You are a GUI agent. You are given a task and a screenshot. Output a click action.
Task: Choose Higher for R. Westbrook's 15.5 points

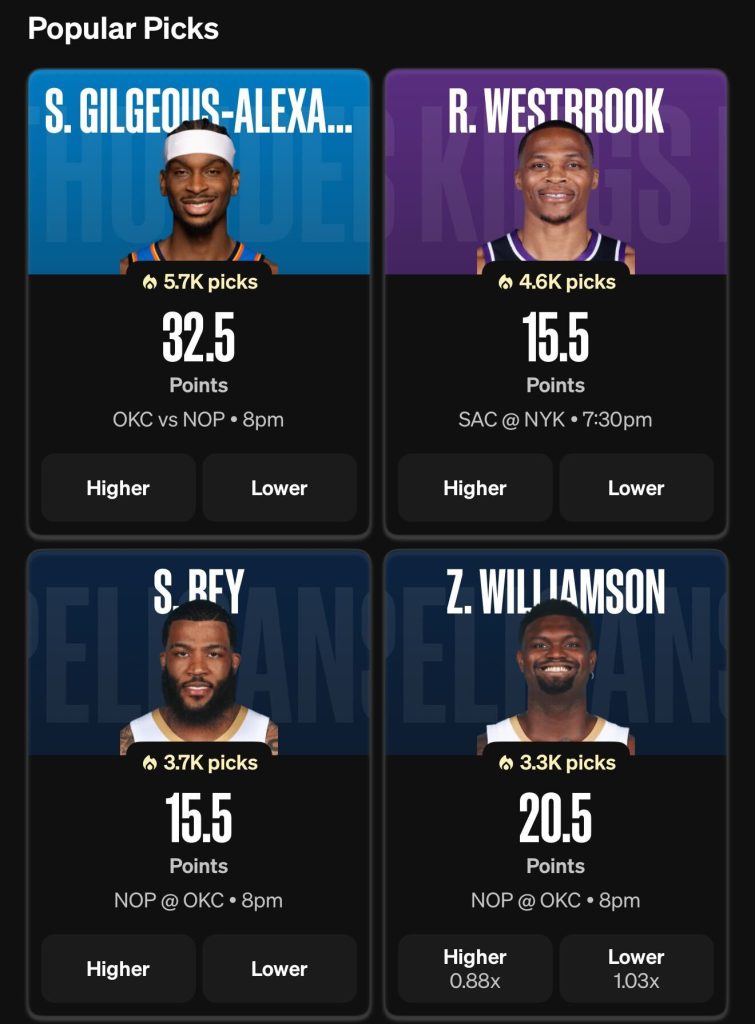(x=475, y=488)
